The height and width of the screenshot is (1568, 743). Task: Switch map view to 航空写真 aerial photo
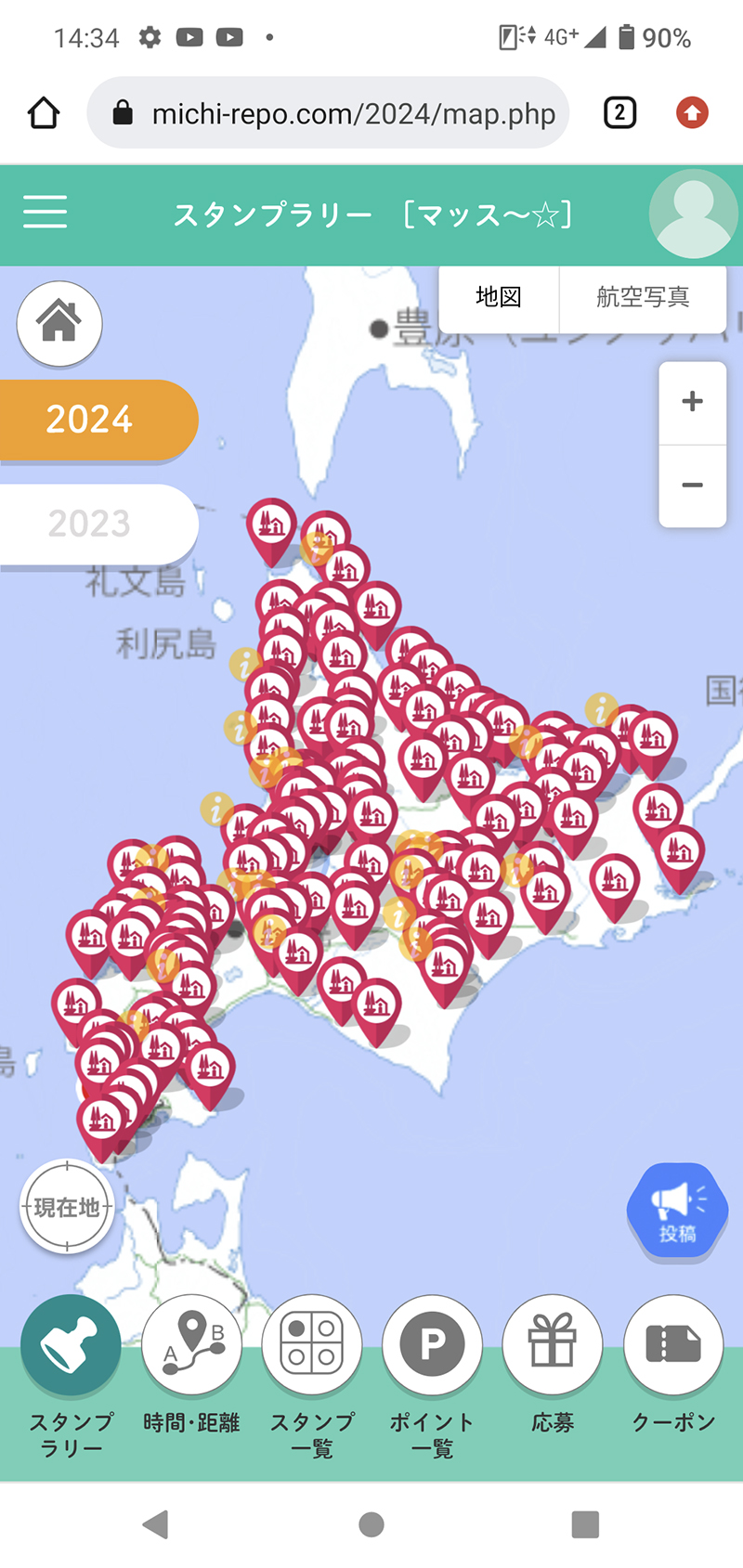coord(643,297)
